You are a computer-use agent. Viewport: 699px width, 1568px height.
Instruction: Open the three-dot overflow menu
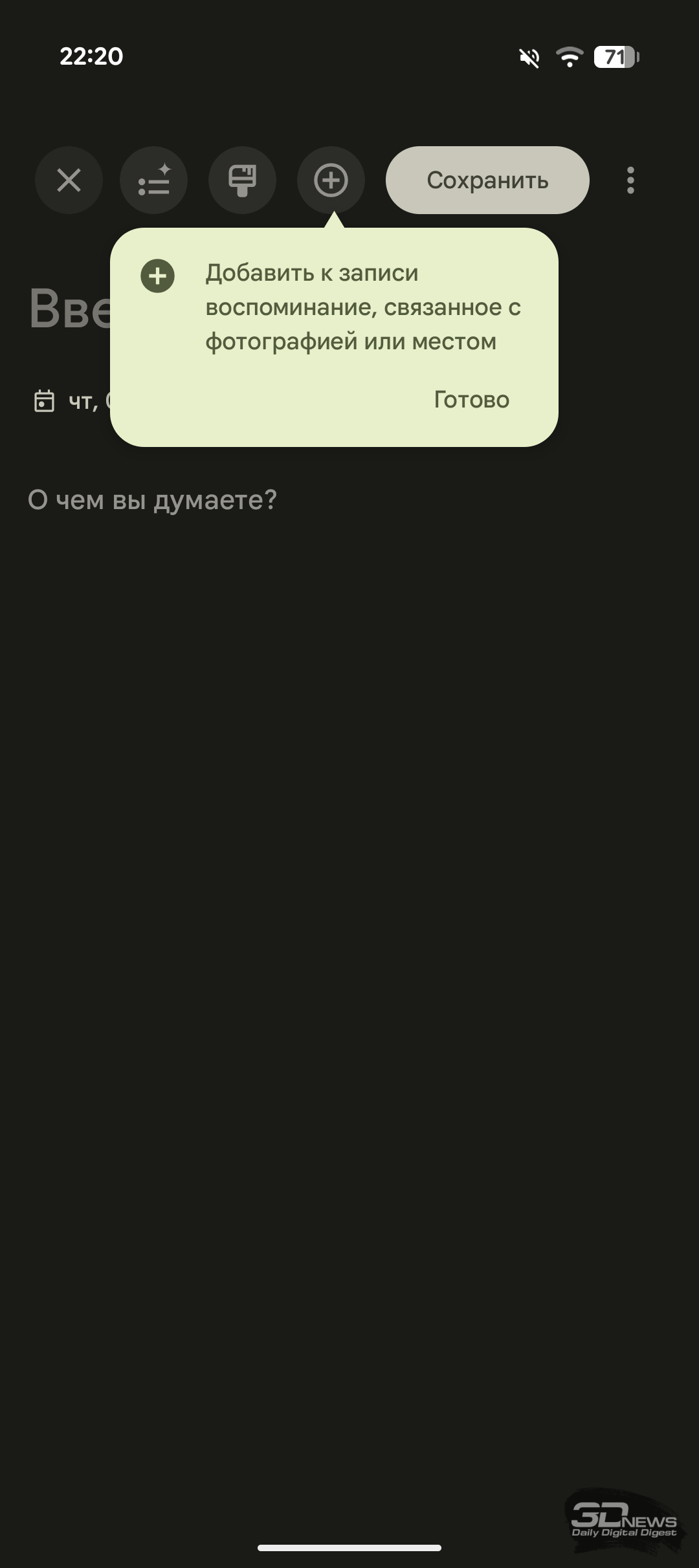click(630, 180)
